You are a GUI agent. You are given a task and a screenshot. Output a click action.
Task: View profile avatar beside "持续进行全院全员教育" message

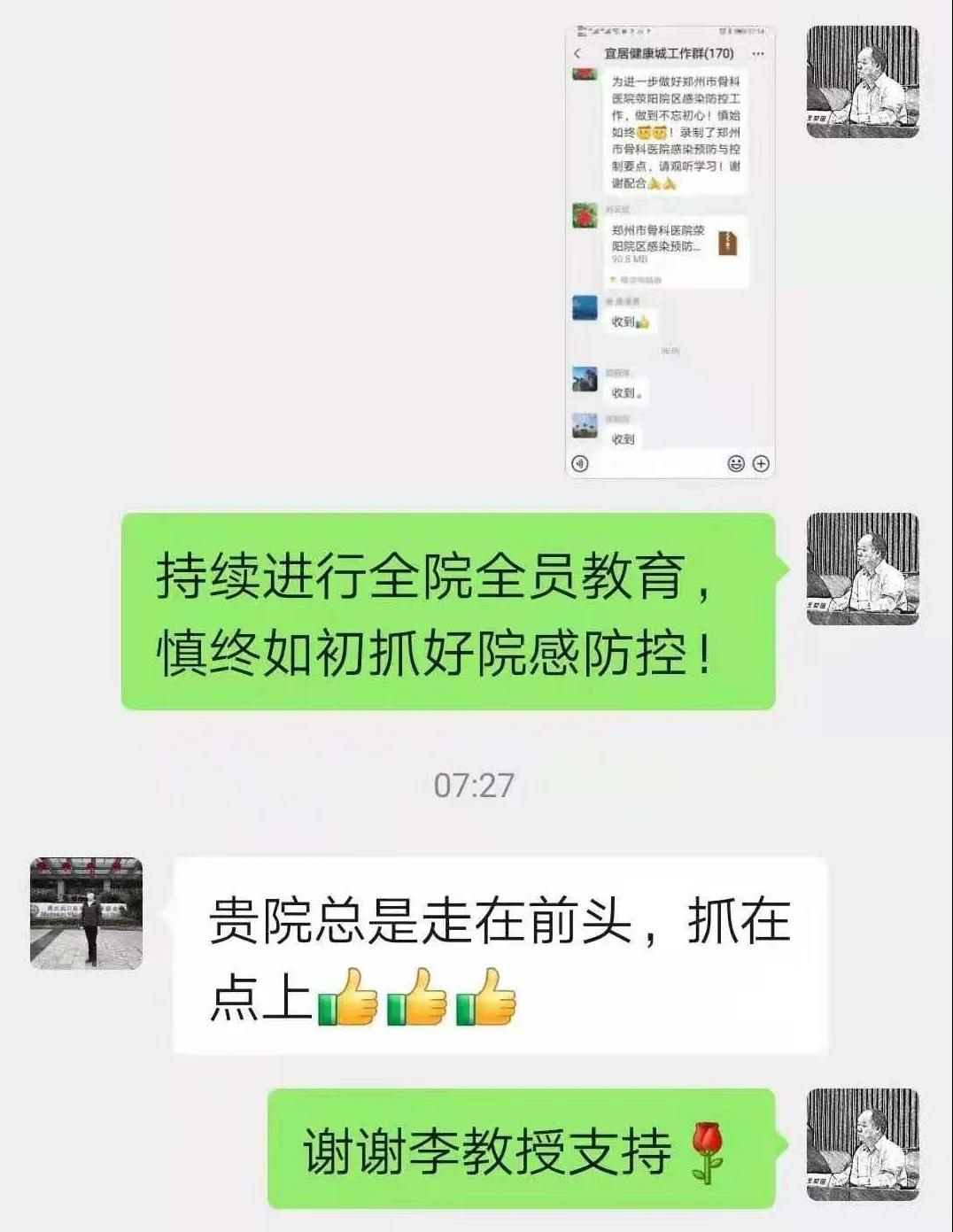[862, 569]
